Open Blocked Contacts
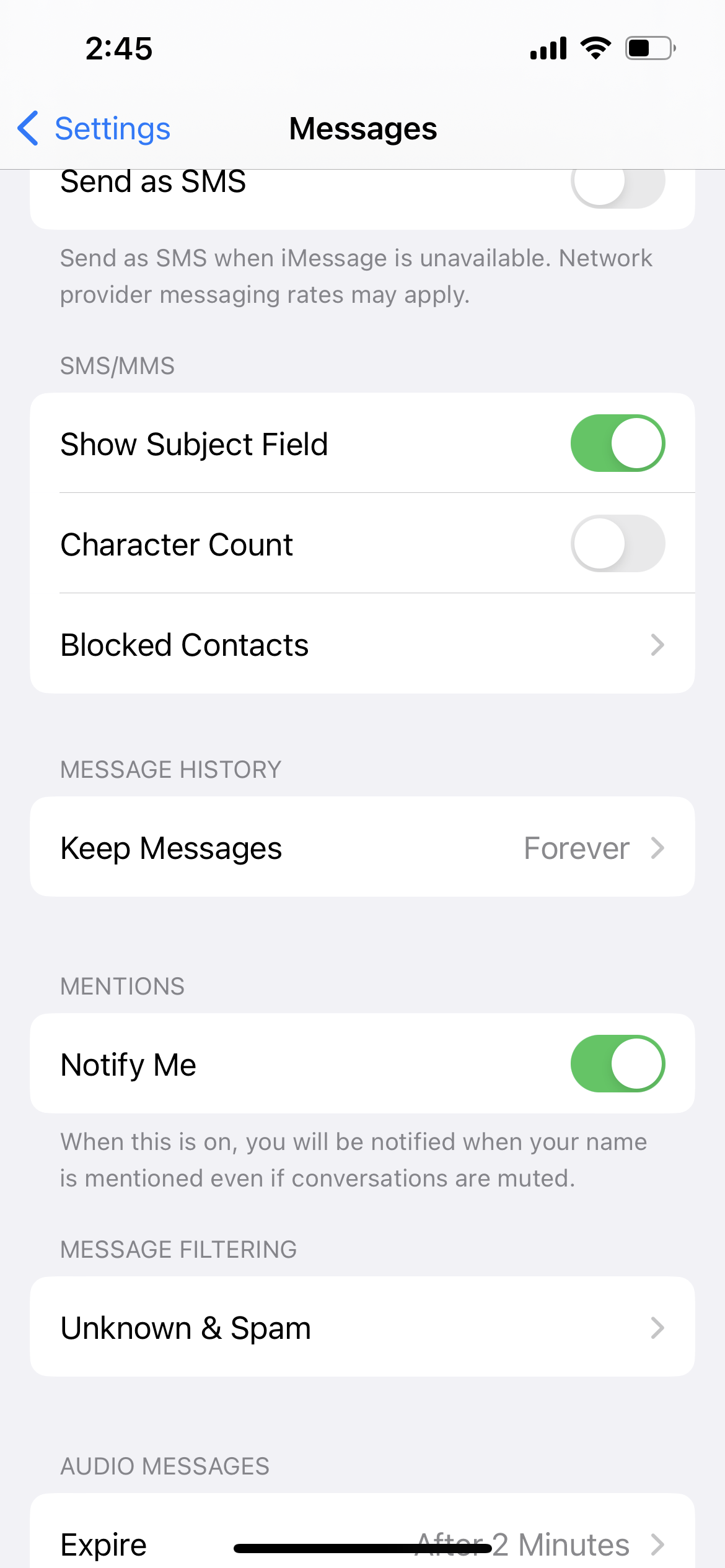The width and height of the screenshot is (725, 1568). click(362, 644)
